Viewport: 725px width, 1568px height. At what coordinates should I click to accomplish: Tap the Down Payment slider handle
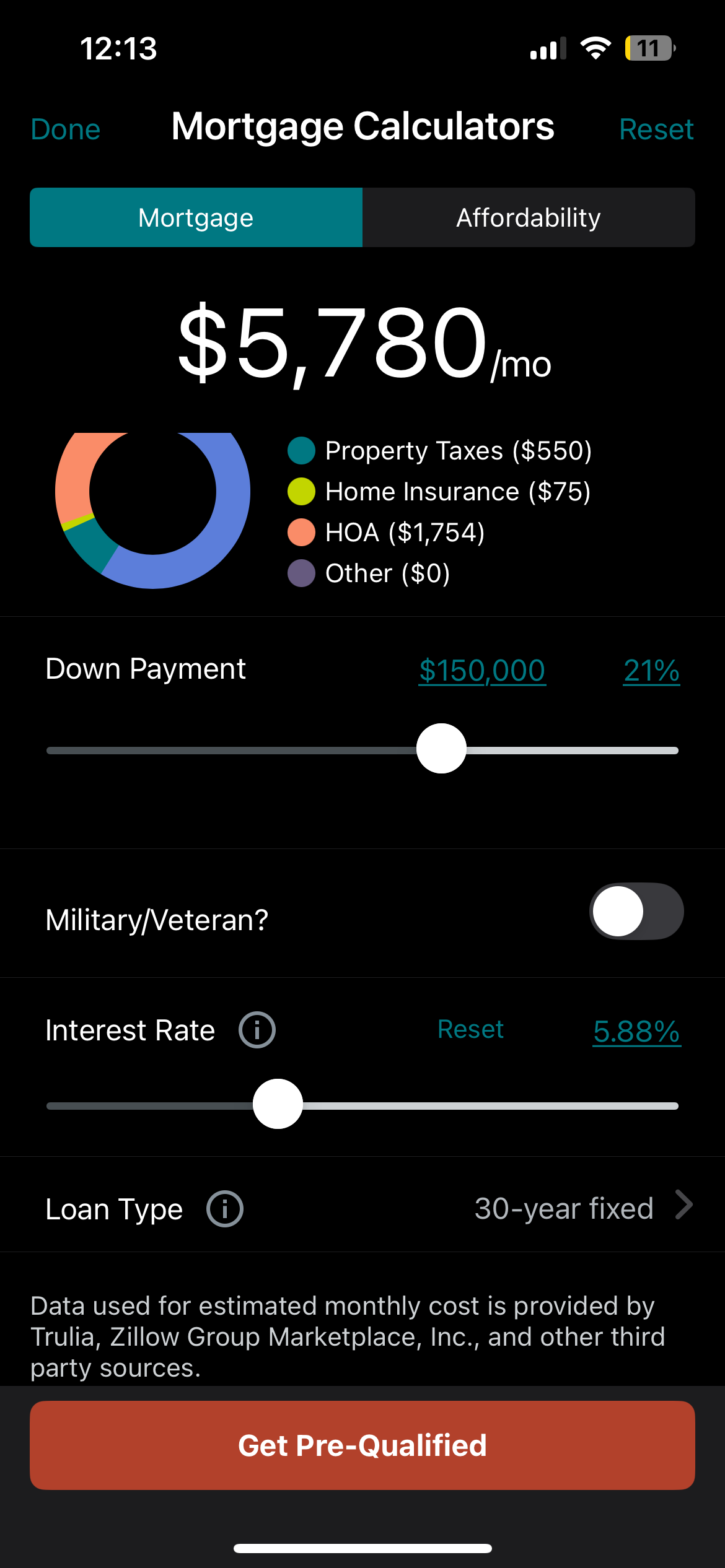[441, 748]
